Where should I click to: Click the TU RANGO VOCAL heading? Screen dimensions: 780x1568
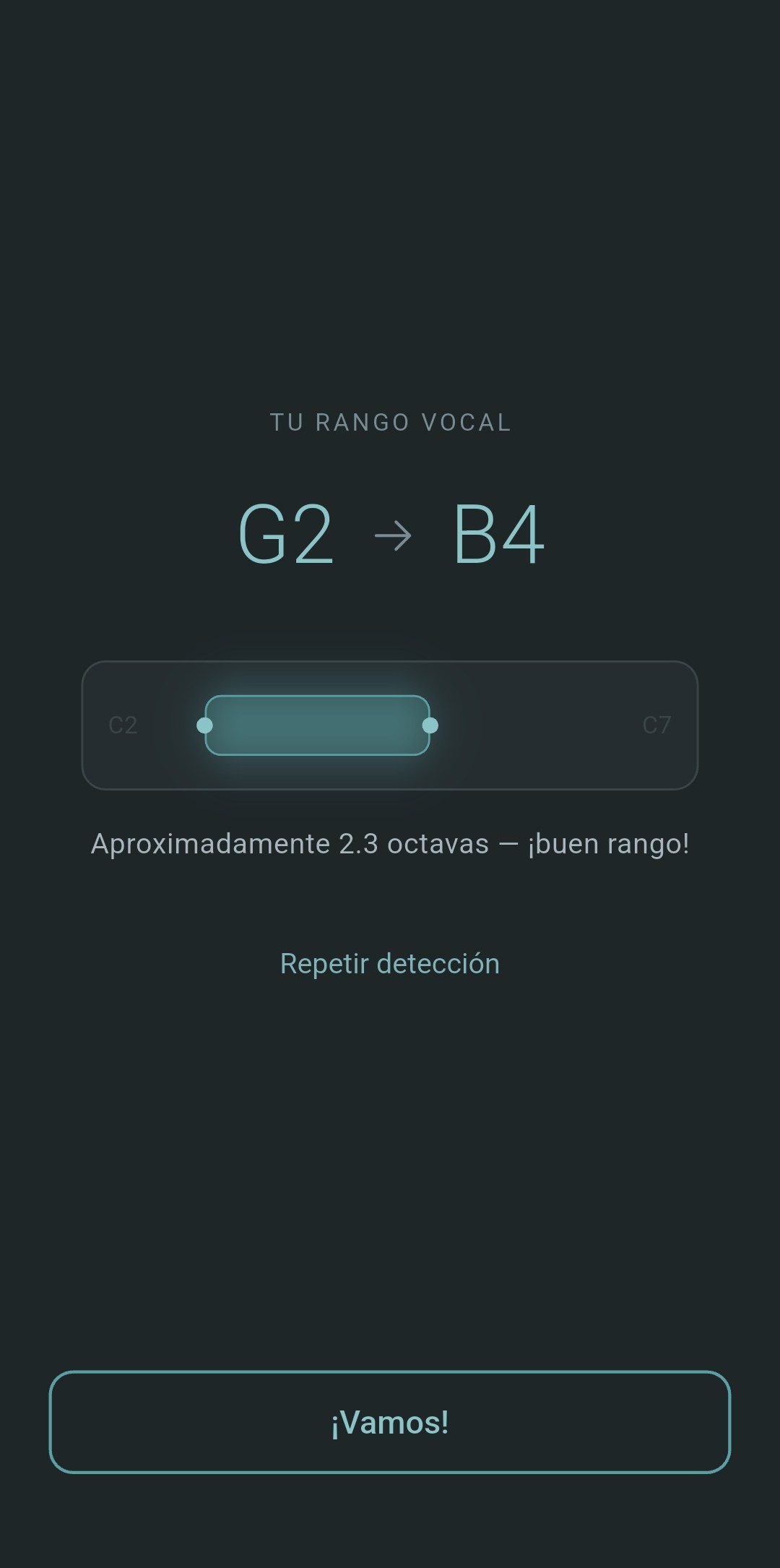pos(390,423)
